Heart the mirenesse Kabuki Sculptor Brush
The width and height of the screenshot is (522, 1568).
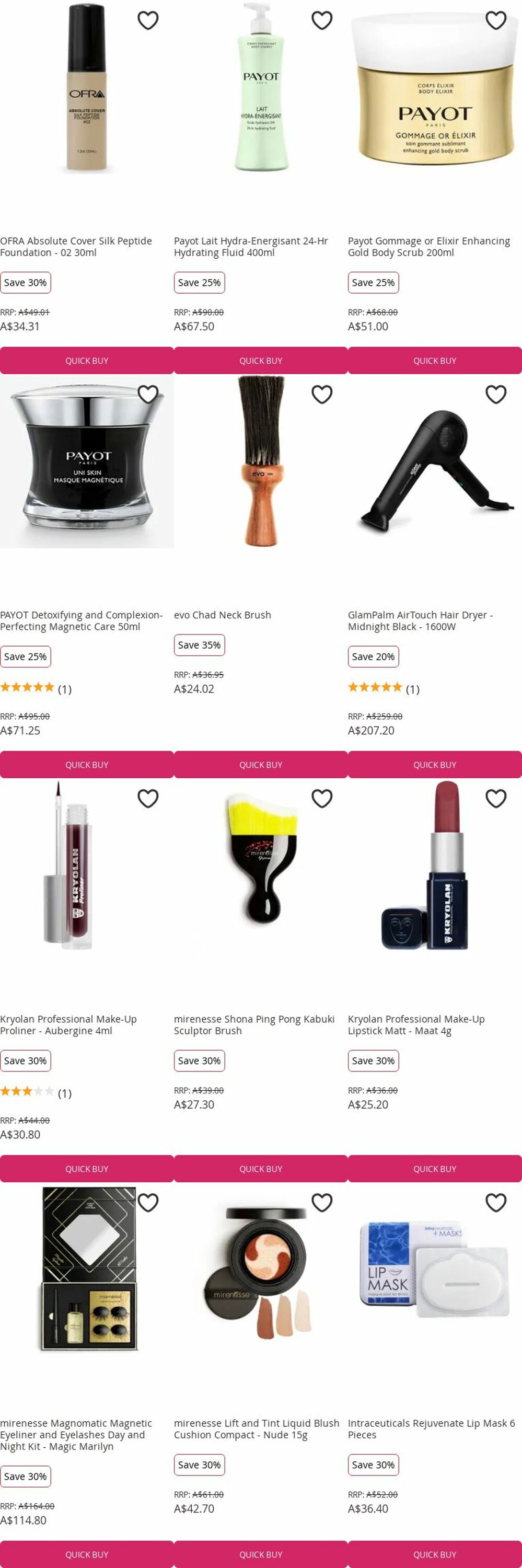[x=322, y=799]
